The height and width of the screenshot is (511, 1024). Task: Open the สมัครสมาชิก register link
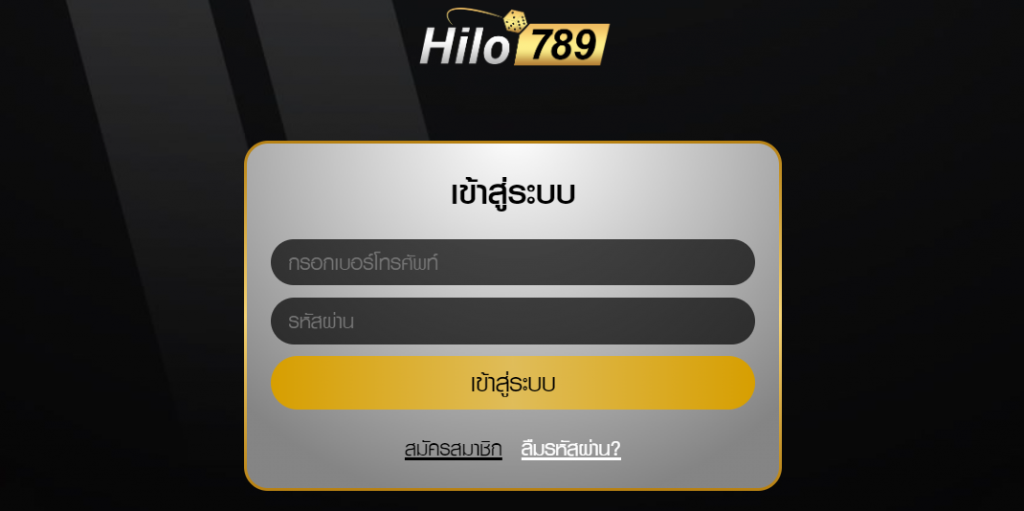(x=453, y=449)
